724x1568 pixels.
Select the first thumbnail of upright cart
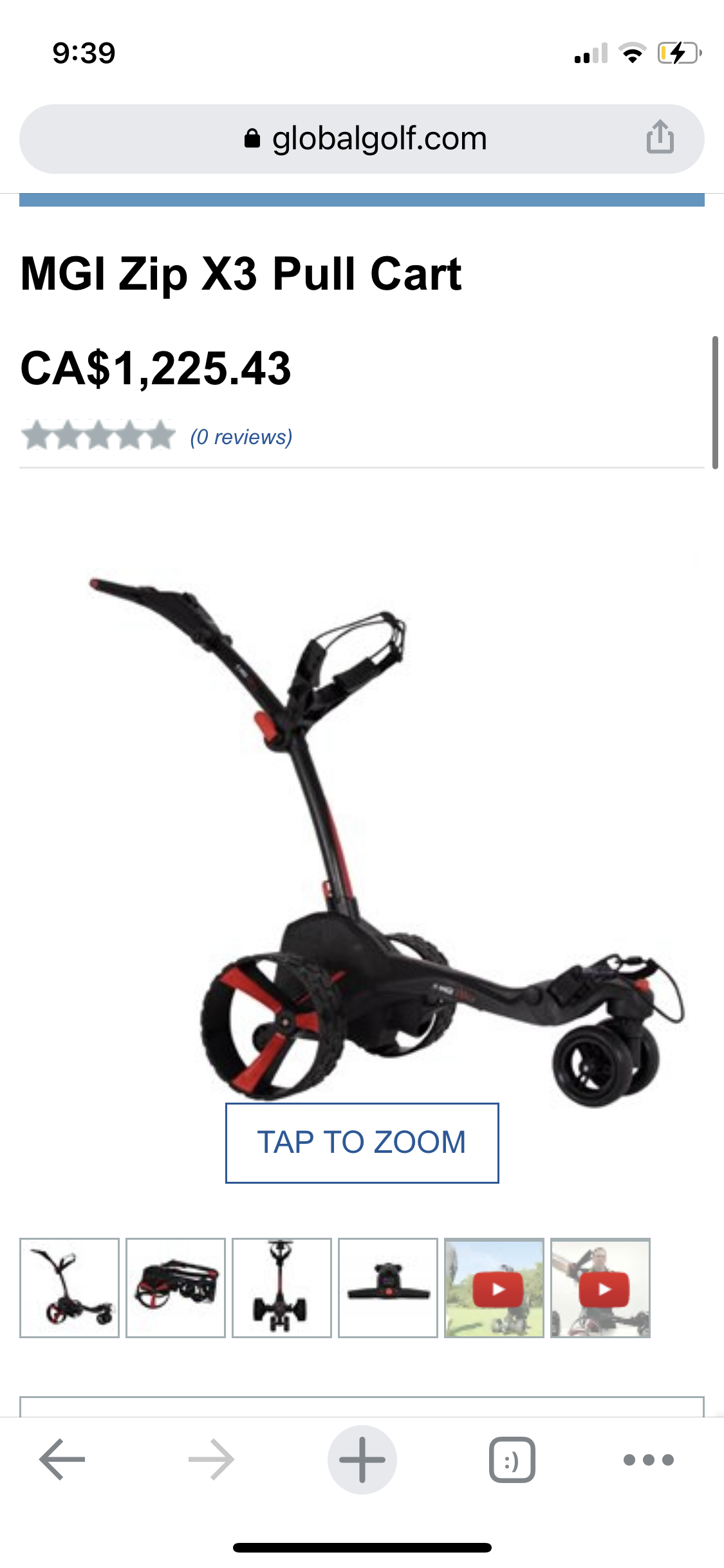[x=70, y=1288]
